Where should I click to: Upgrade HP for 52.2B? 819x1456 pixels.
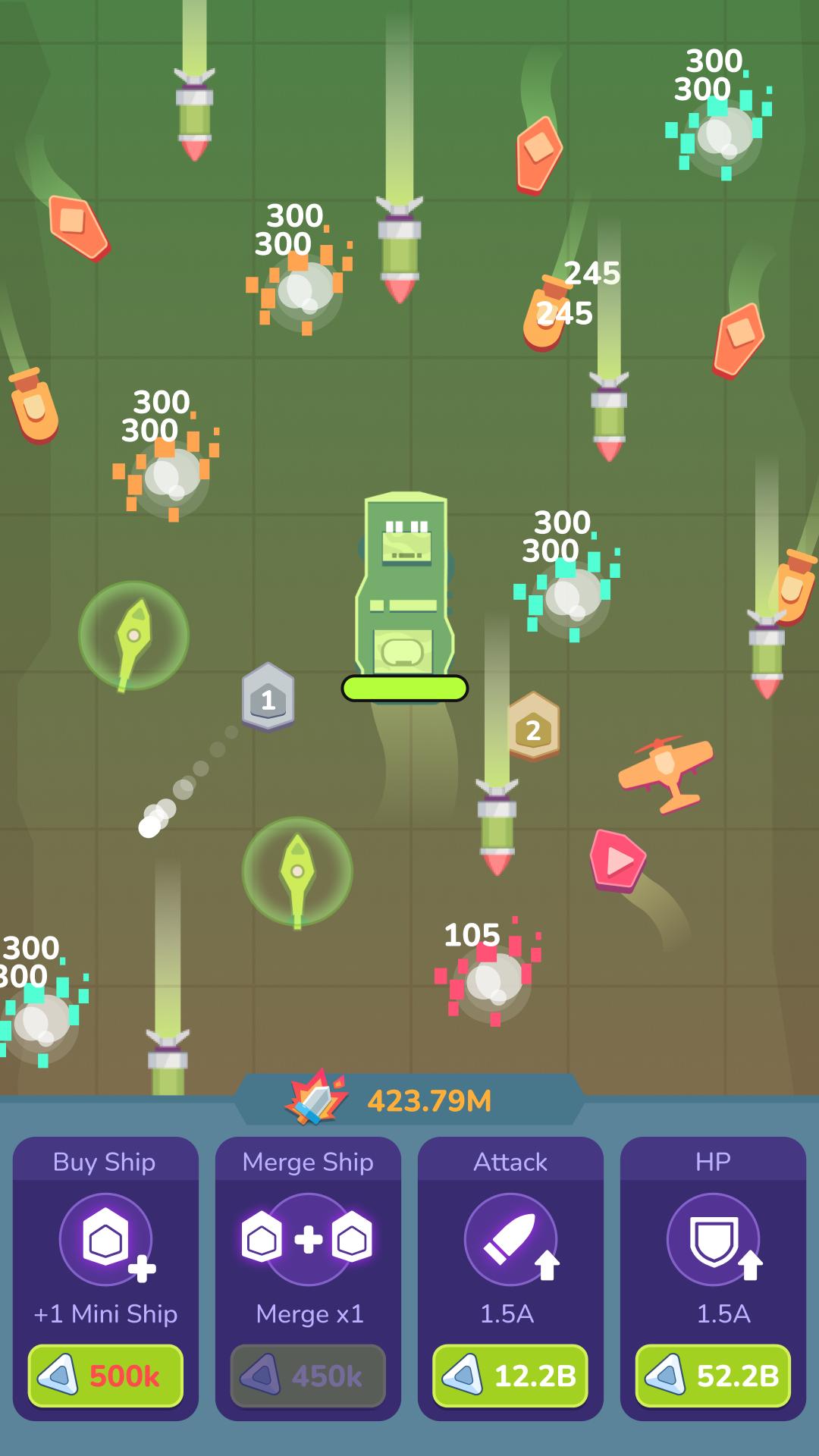(x=713, y=1376)
